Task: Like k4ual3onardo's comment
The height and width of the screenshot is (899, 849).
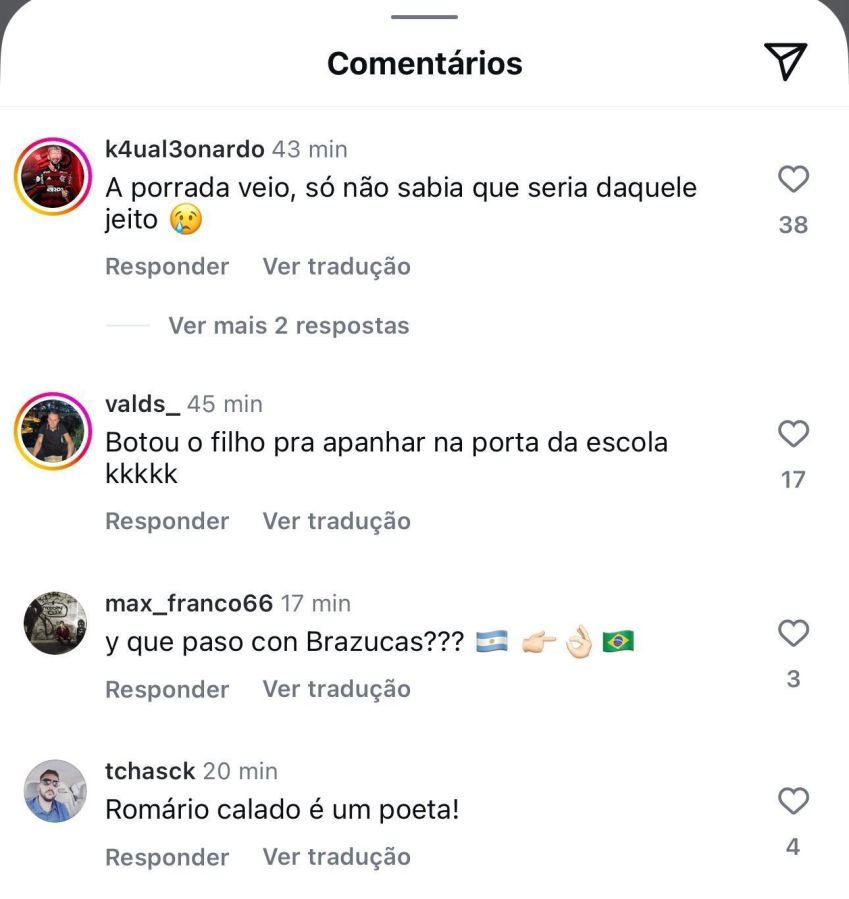Action: 793,180
